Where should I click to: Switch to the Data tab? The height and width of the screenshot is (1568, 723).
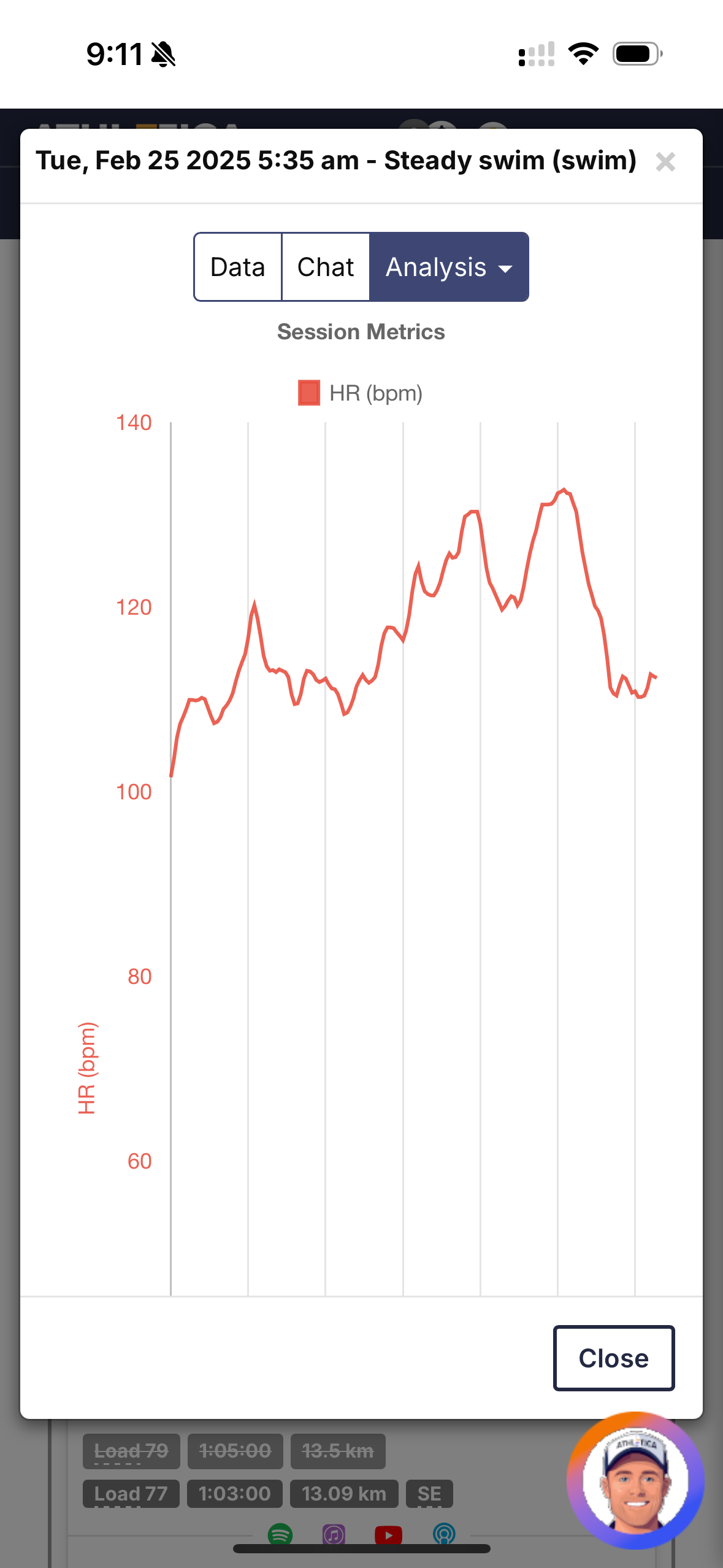coord(238,267)
